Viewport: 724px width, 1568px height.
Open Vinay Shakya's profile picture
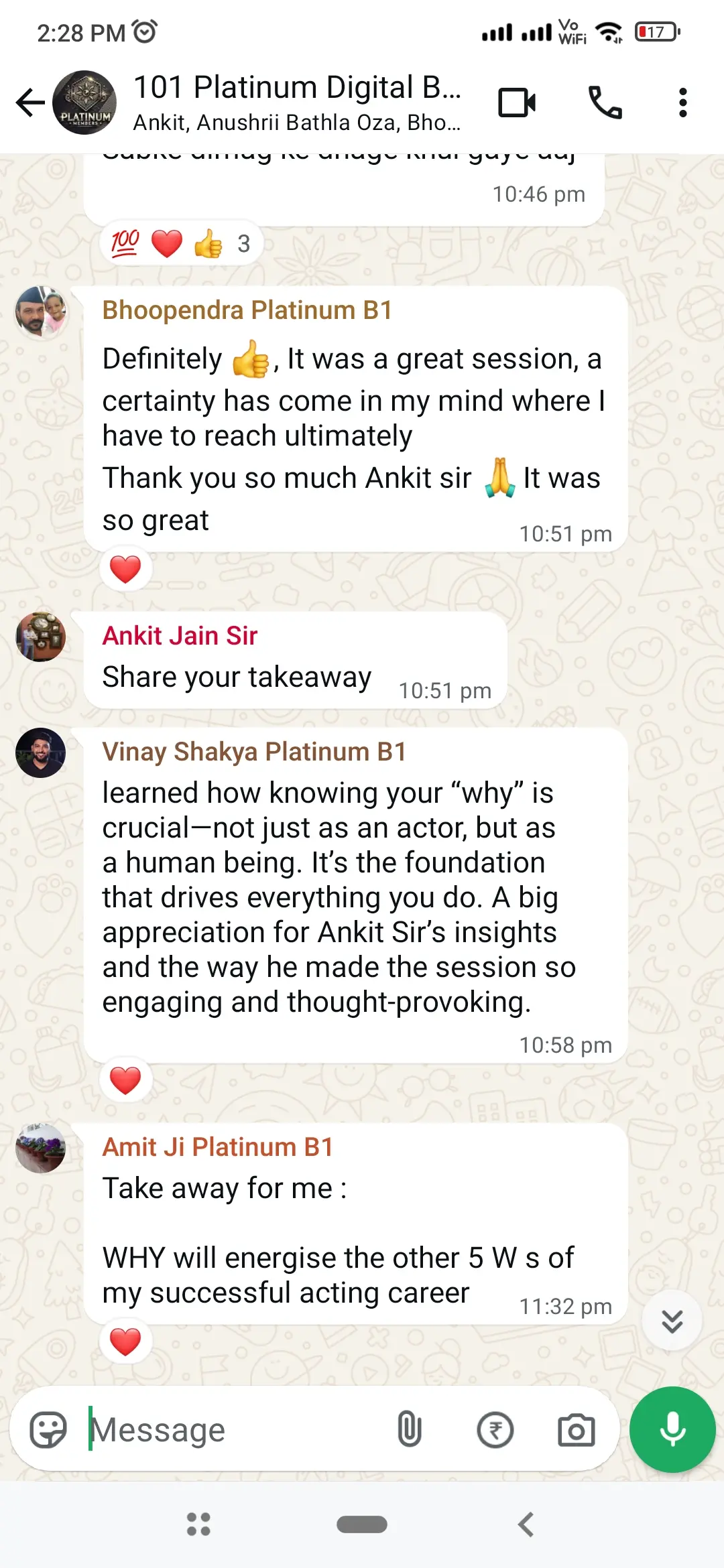(41, 753)
